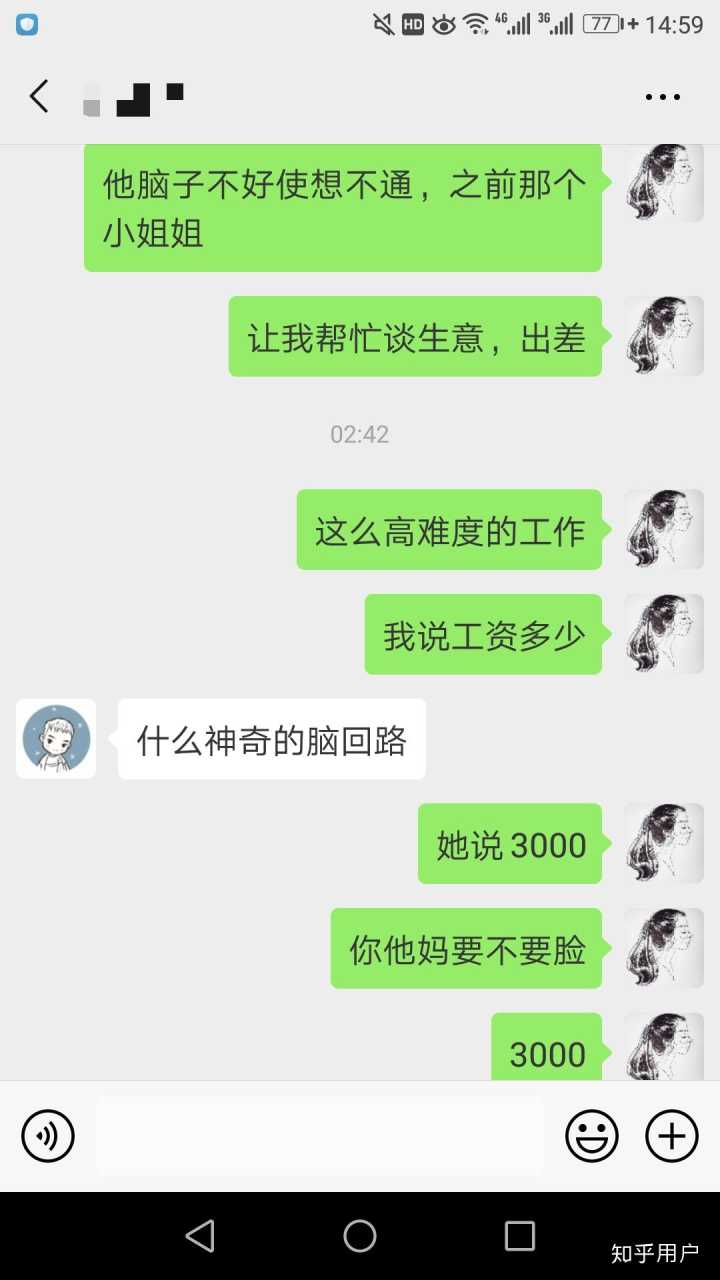The image size is (720, 1280).
Task: Go back to the chat list
Action: 38,97
